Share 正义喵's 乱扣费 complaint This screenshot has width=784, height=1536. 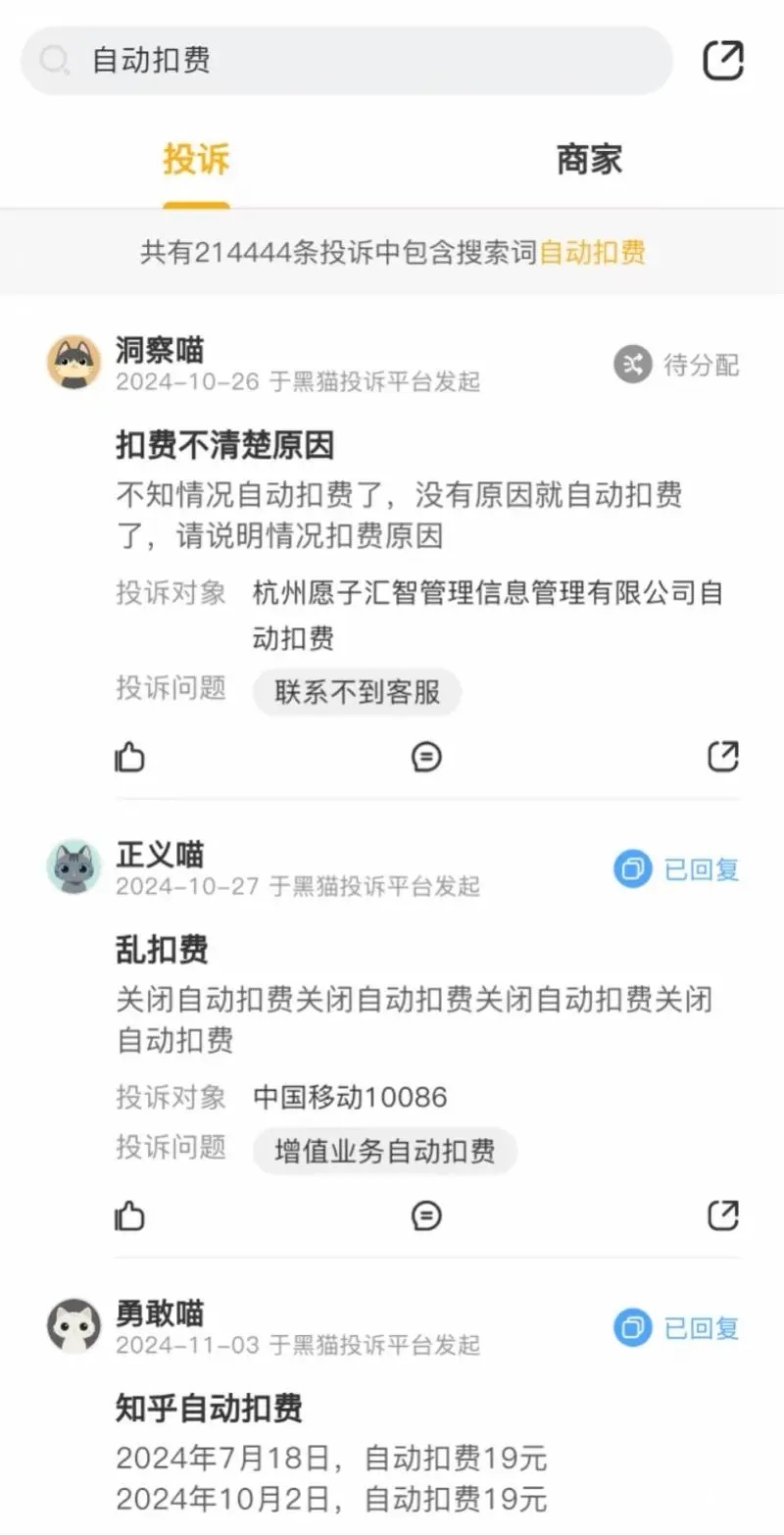(722, 1216)
